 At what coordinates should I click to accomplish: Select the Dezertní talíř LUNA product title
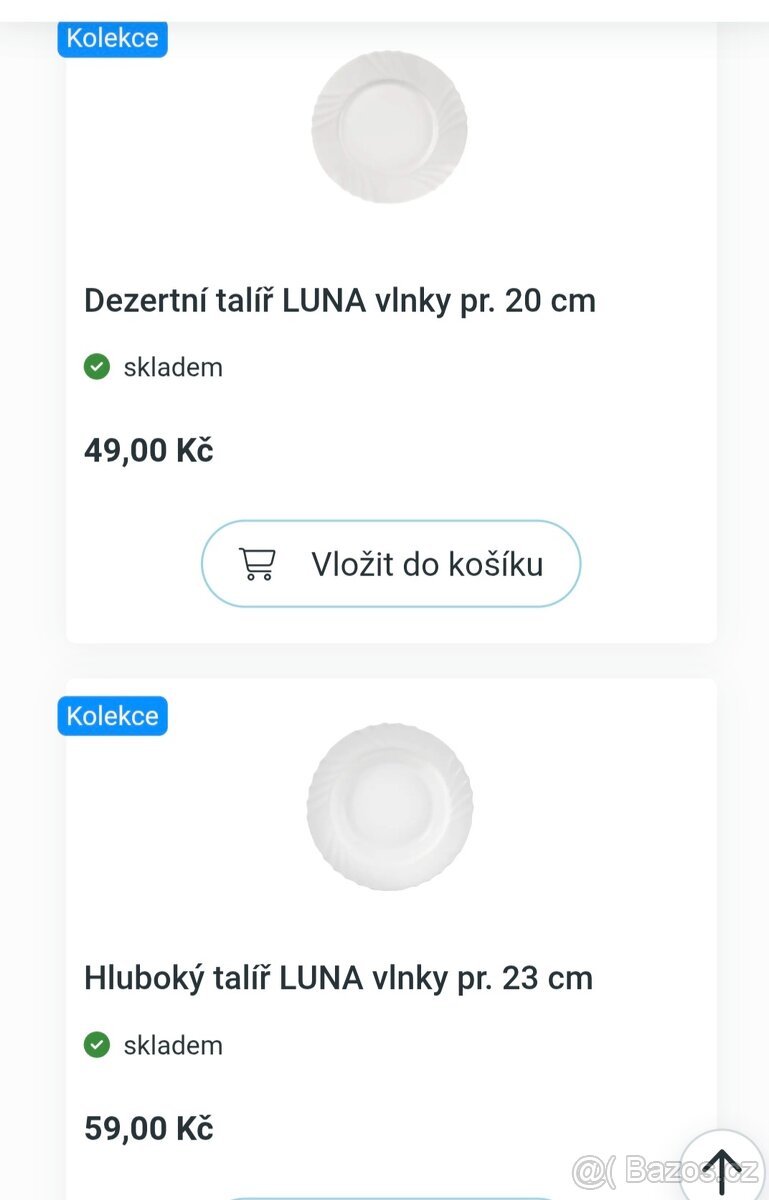point(340,299)
